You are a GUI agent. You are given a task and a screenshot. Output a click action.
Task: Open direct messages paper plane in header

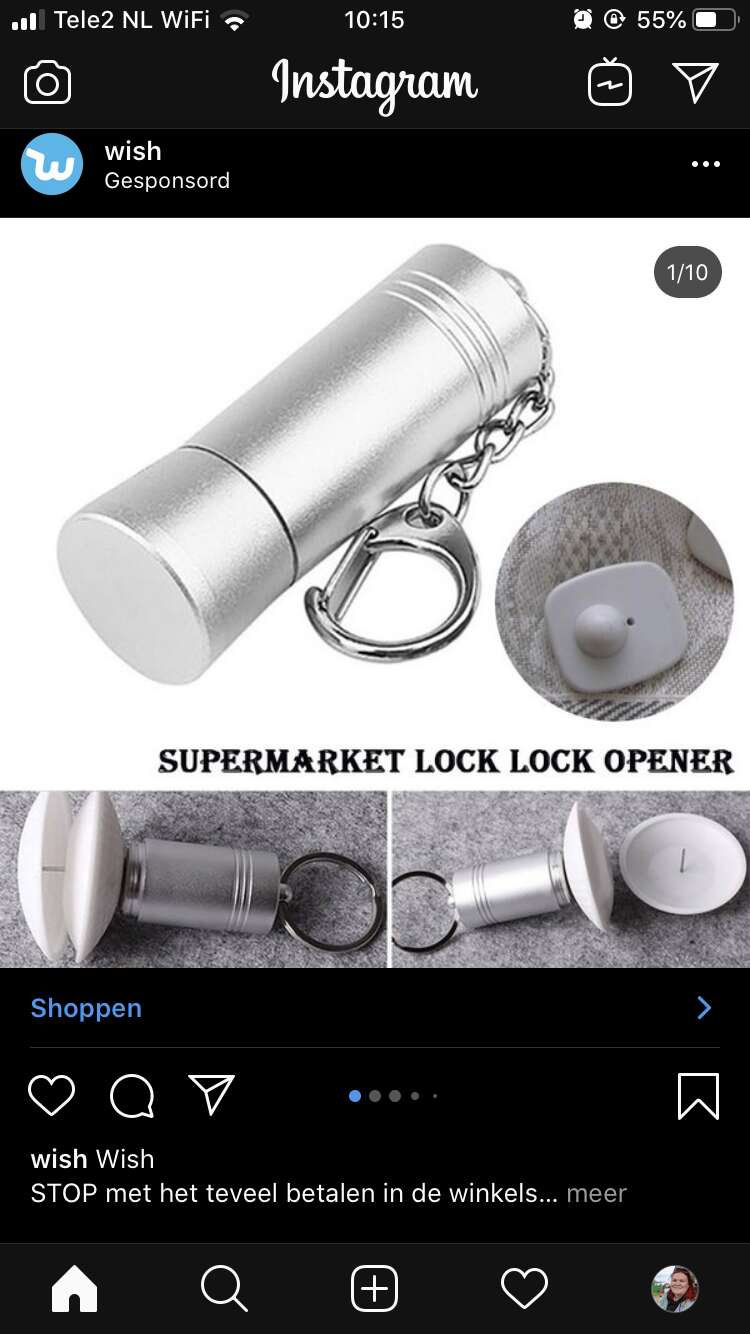coord(696,83)
